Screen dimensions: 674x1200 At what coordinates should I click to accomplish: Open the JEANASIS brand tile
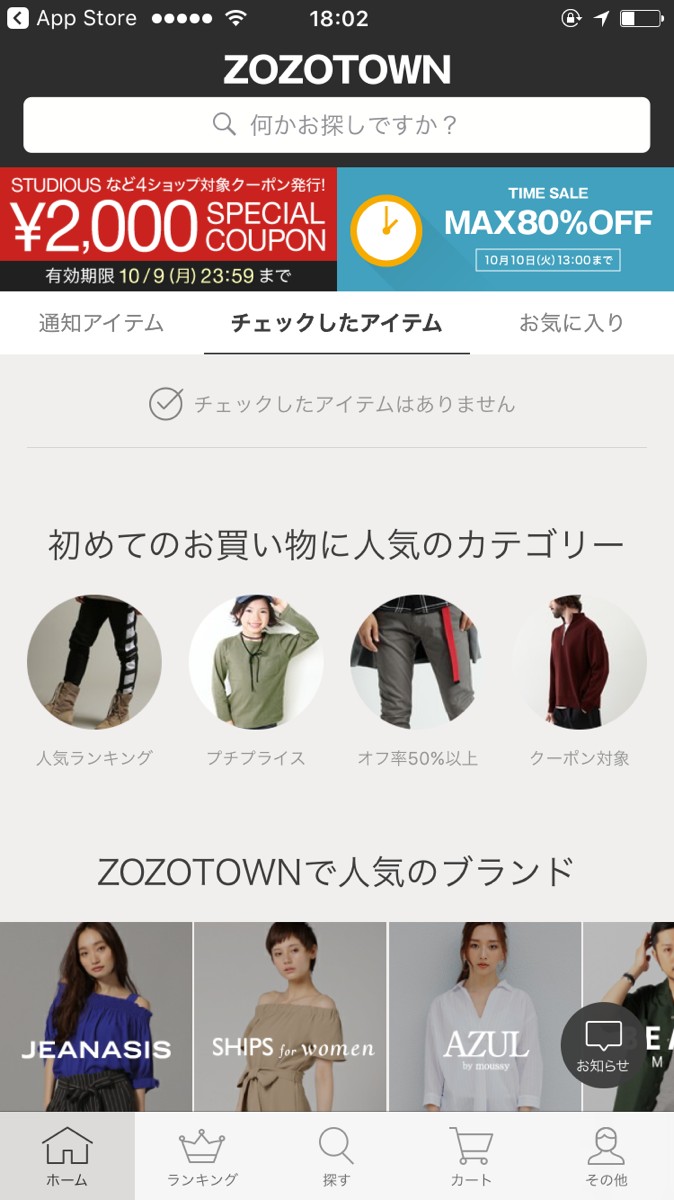coord(96,1017)
